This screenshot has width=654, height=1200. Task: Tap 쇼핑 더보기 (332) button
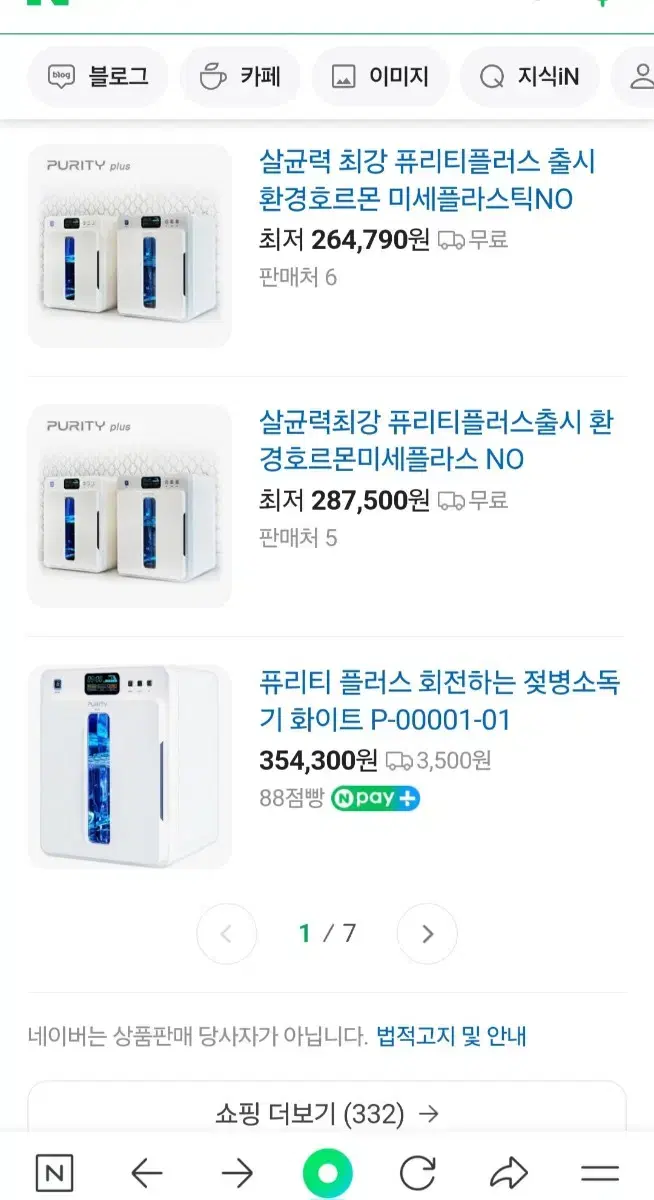click(327, 1113)
